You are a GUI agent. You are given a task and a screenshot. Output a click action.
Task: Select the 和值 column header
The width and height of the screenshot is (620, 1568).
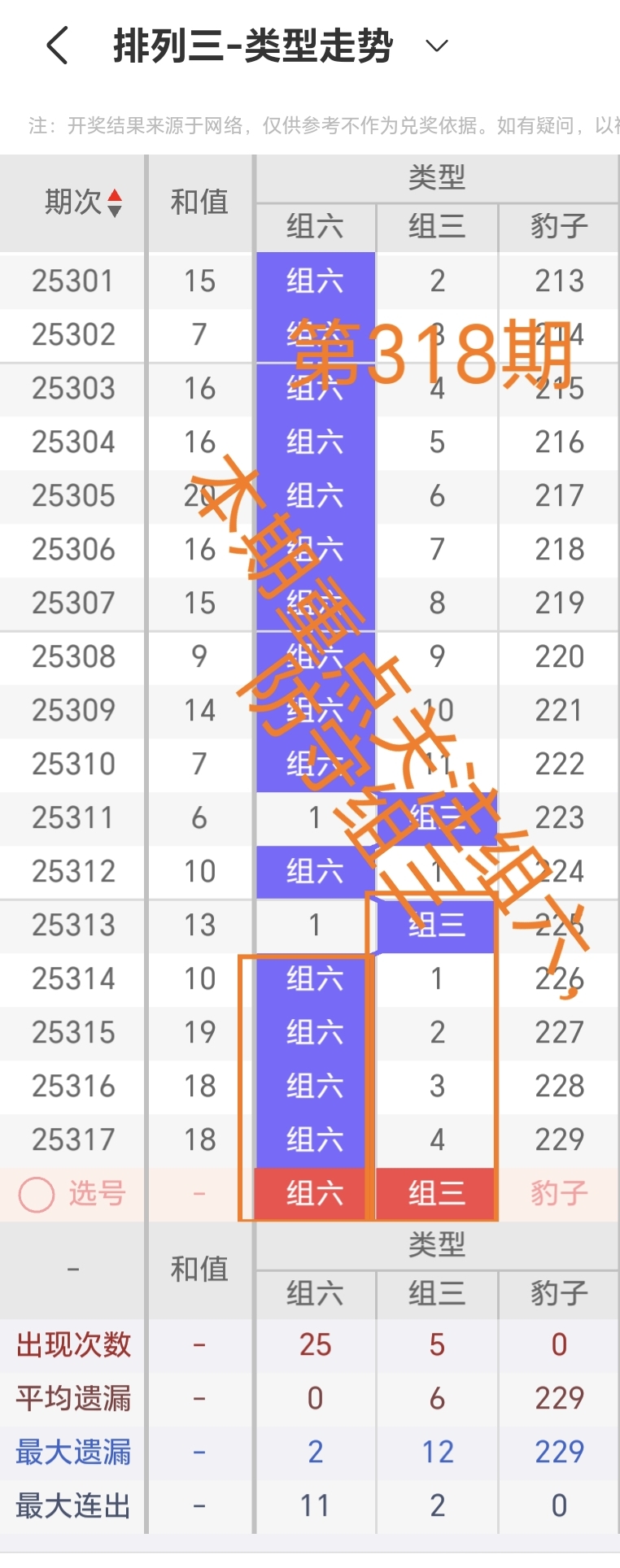coord(200,203)
